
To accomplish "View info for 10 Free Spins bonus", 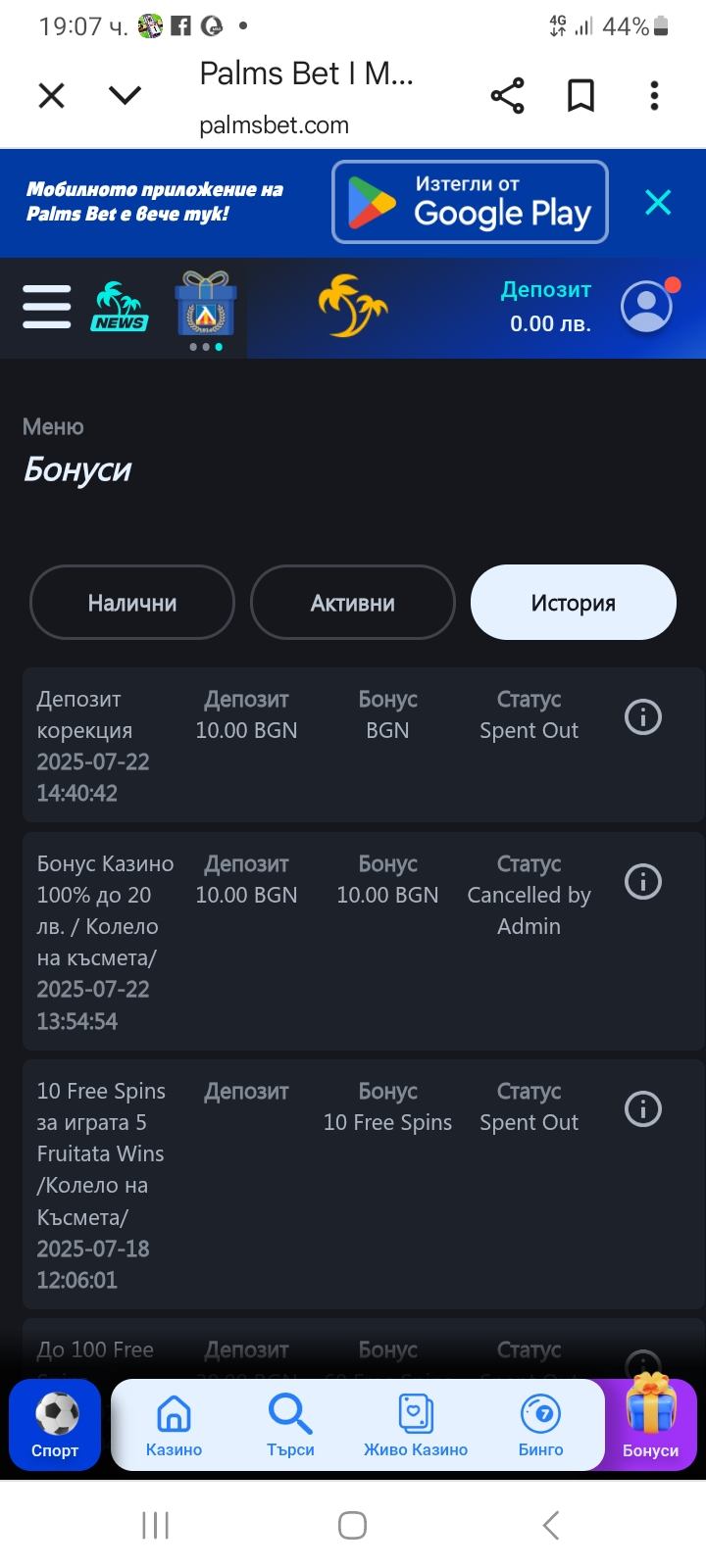I will coord(643,1109).
